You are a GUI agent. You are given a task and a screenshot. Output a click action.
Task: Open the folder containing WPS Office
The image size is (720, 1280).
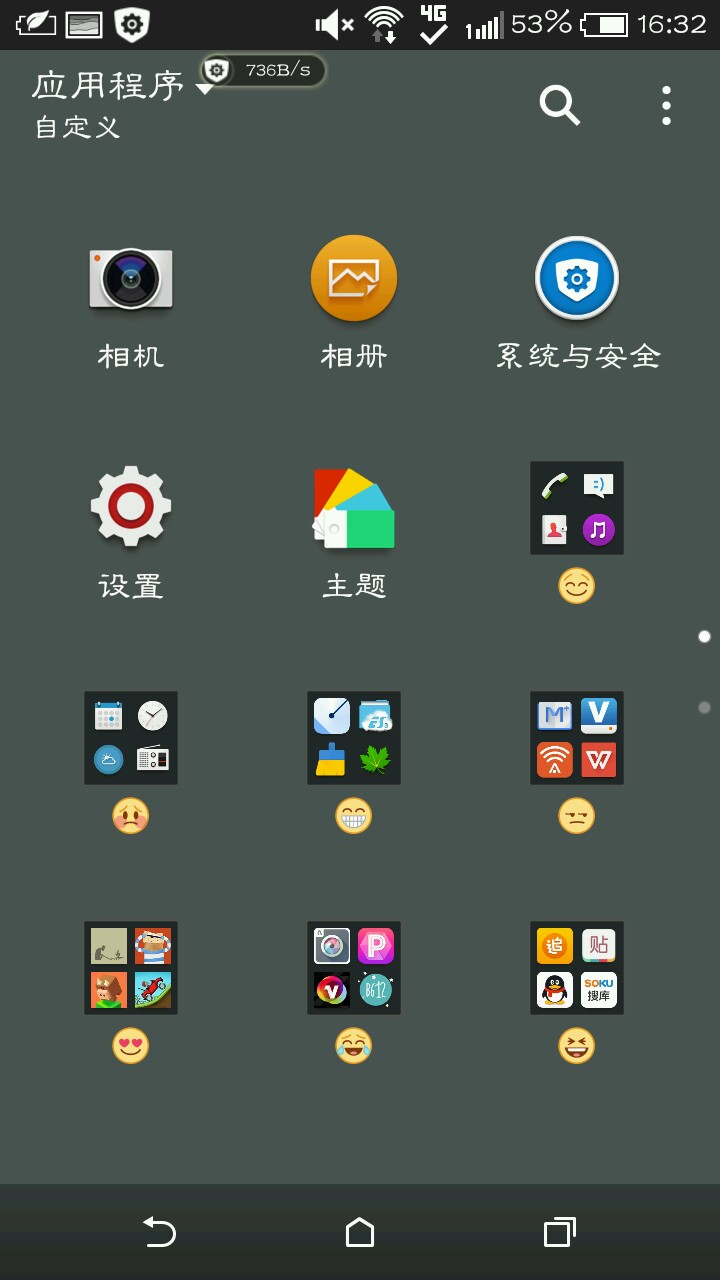tap(577, 738)
